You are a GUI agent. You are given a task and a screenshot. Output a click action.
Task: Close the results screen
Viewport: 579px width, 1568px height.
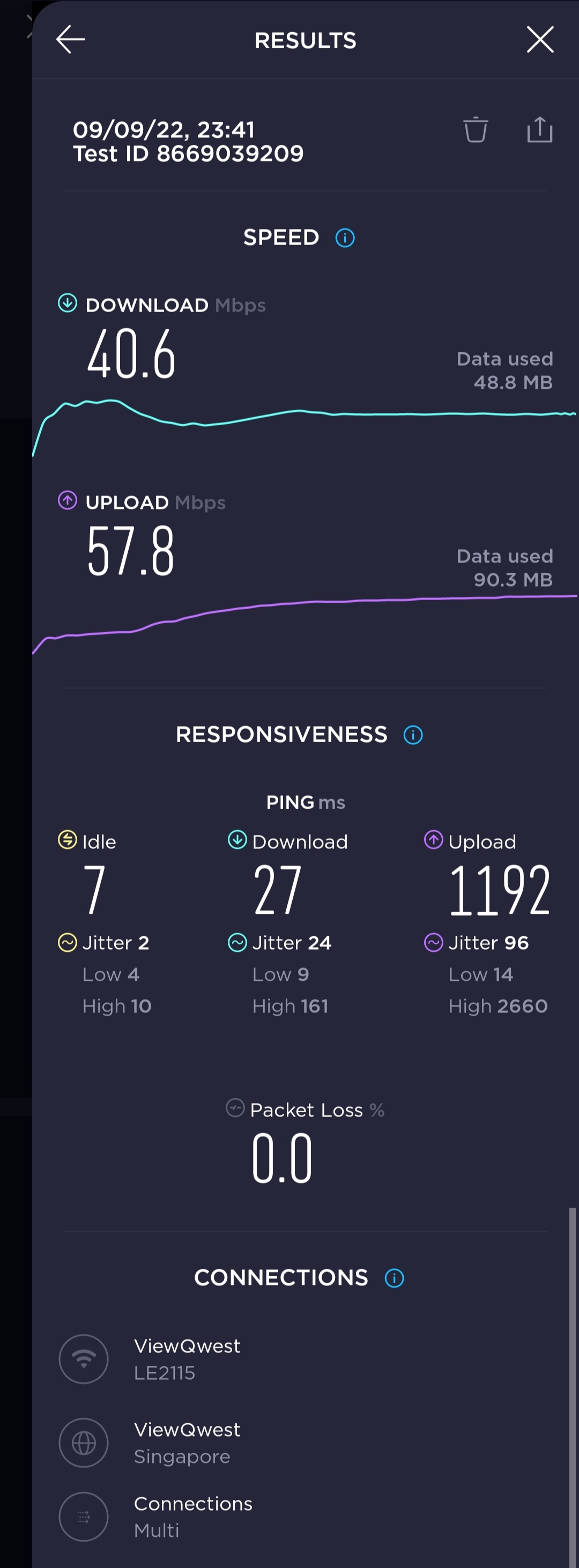[539, 40]
